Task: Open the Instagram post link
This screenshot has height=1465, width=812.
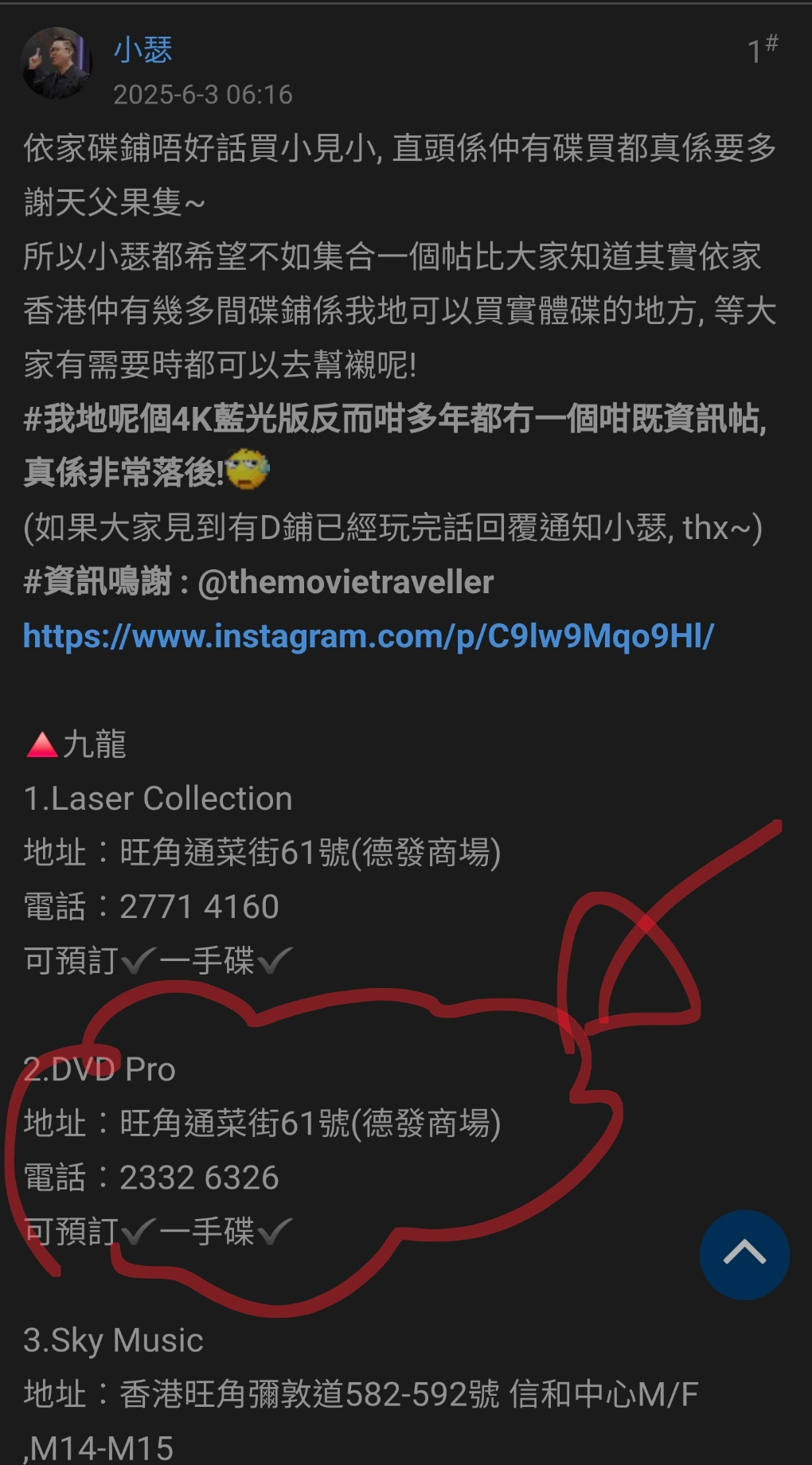Action: pyautogui.click(x=368, y=636)
